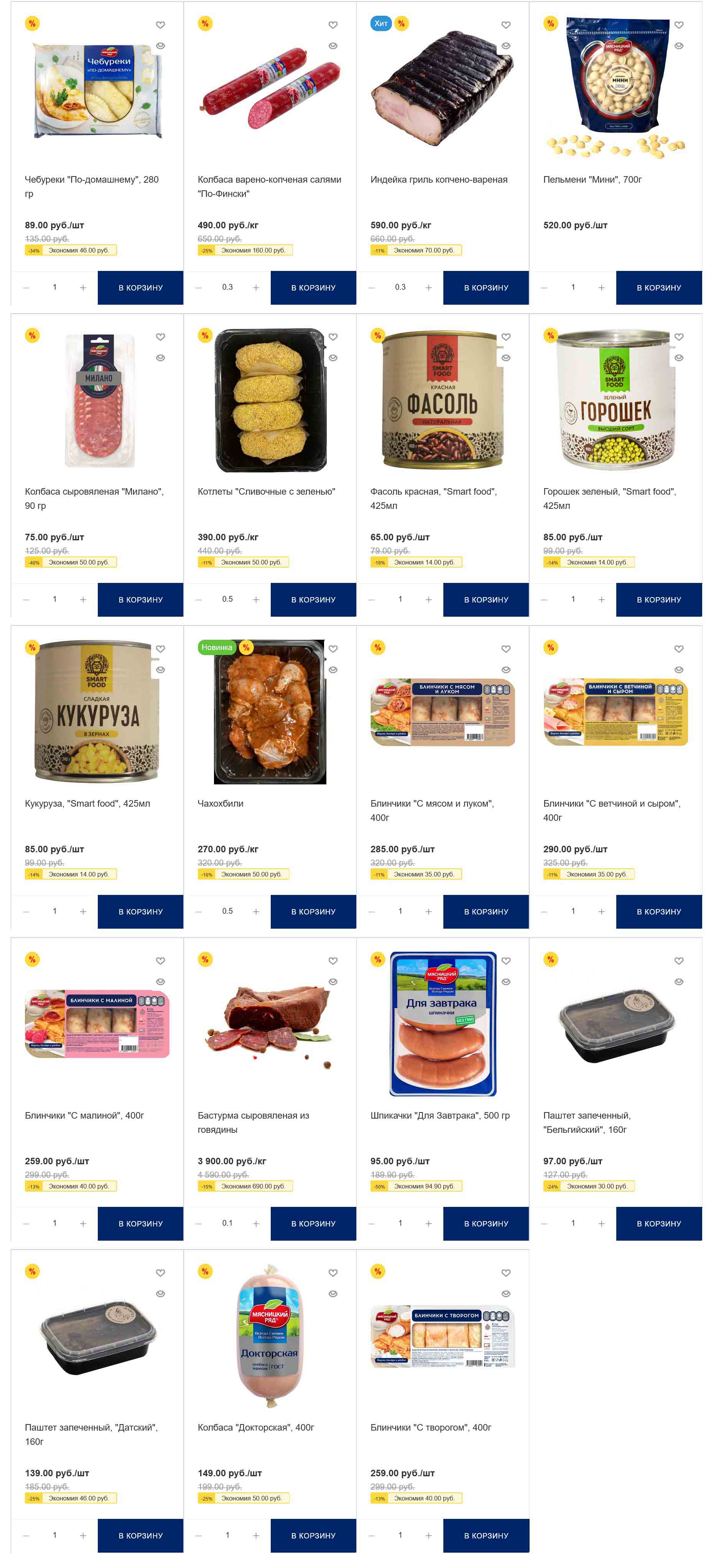Open the Колбаса сыровяленая "Милано" product image
Viewport: 711px width, 1568px height.
pyautogui.click(x=100, y=401)
